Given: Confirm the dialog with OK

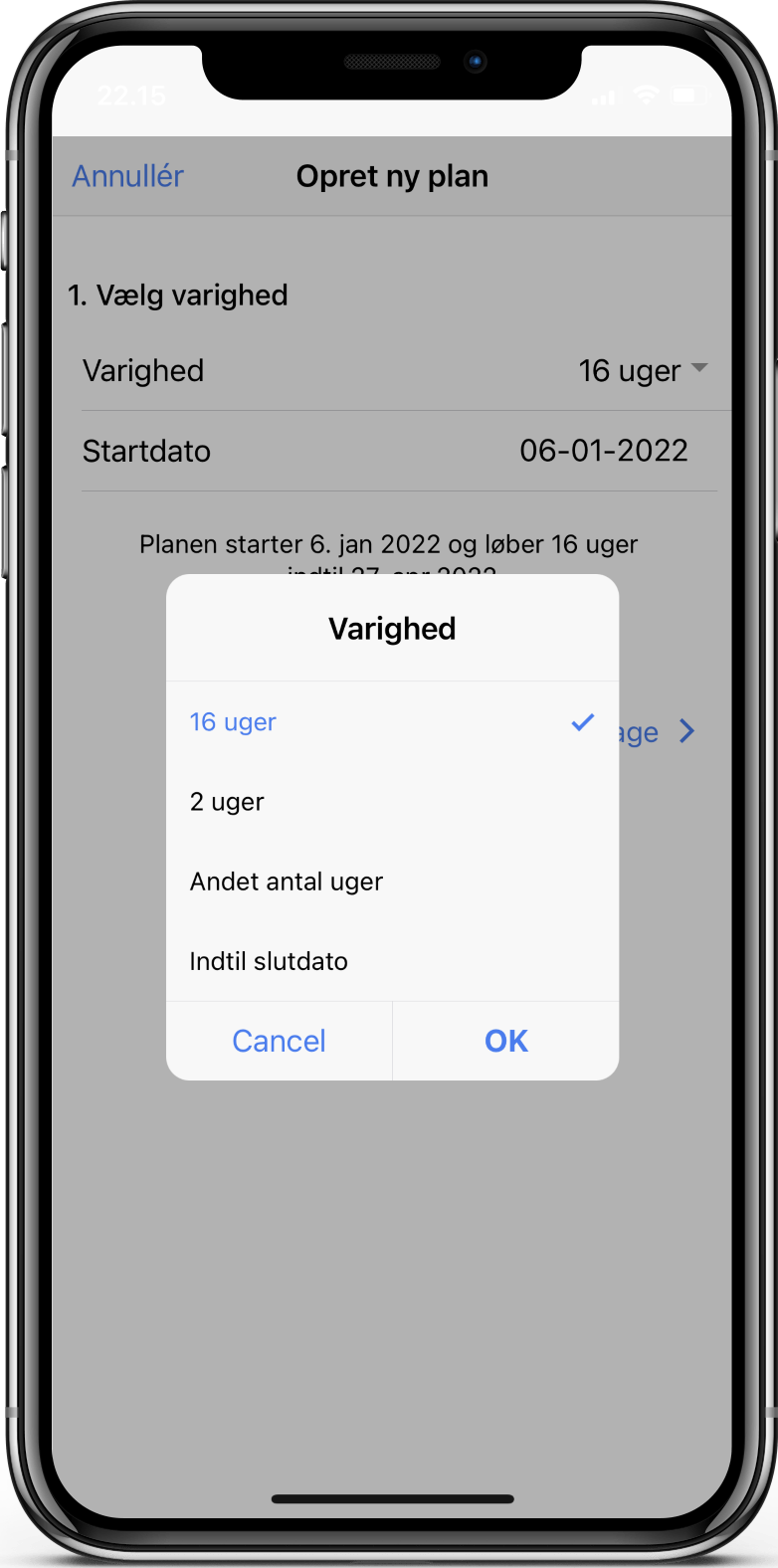Looking at the screenshot, I should (505, 1041).
